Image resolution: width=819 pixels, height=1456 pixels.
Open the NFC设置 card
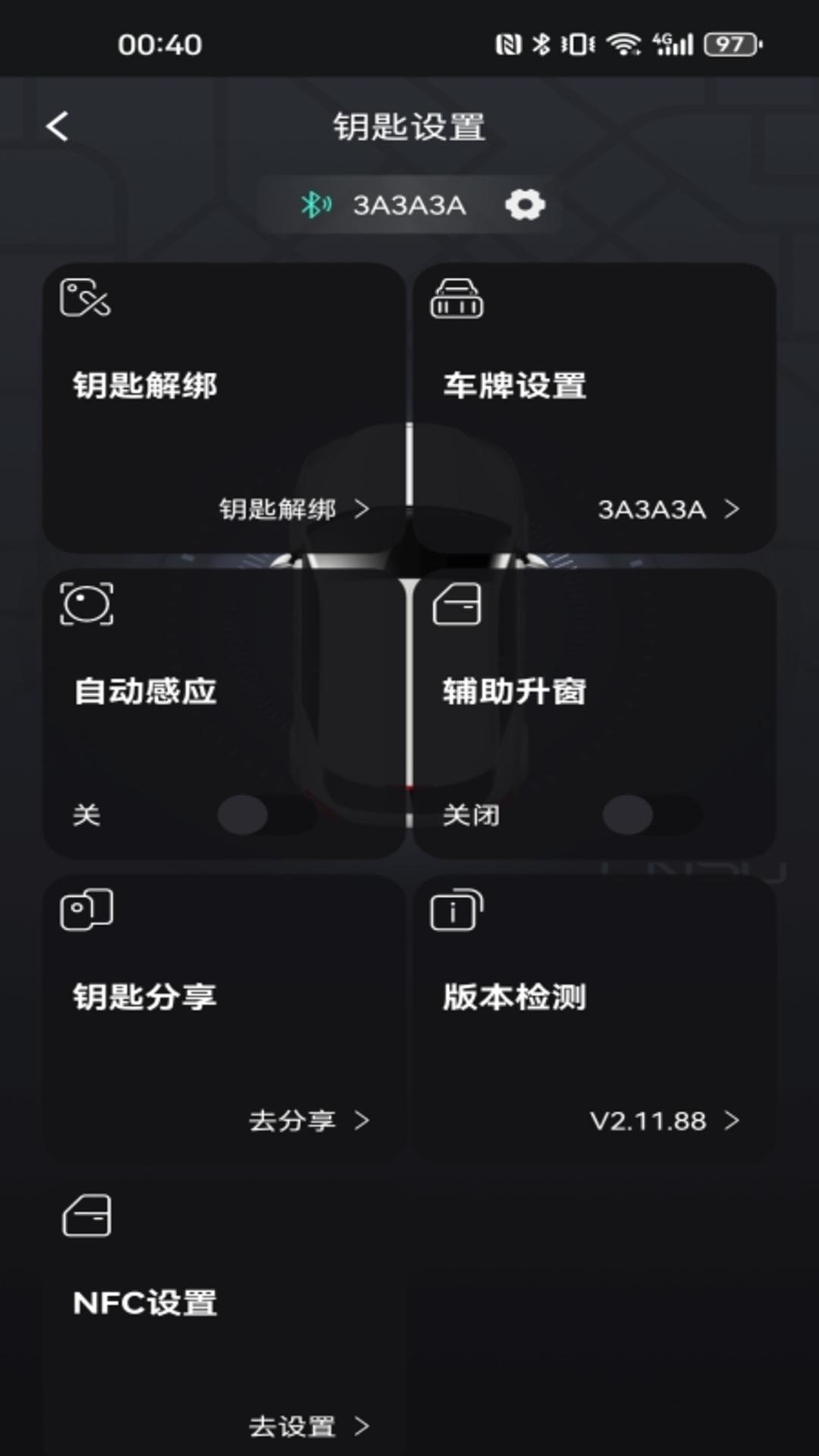point(224,1318)
